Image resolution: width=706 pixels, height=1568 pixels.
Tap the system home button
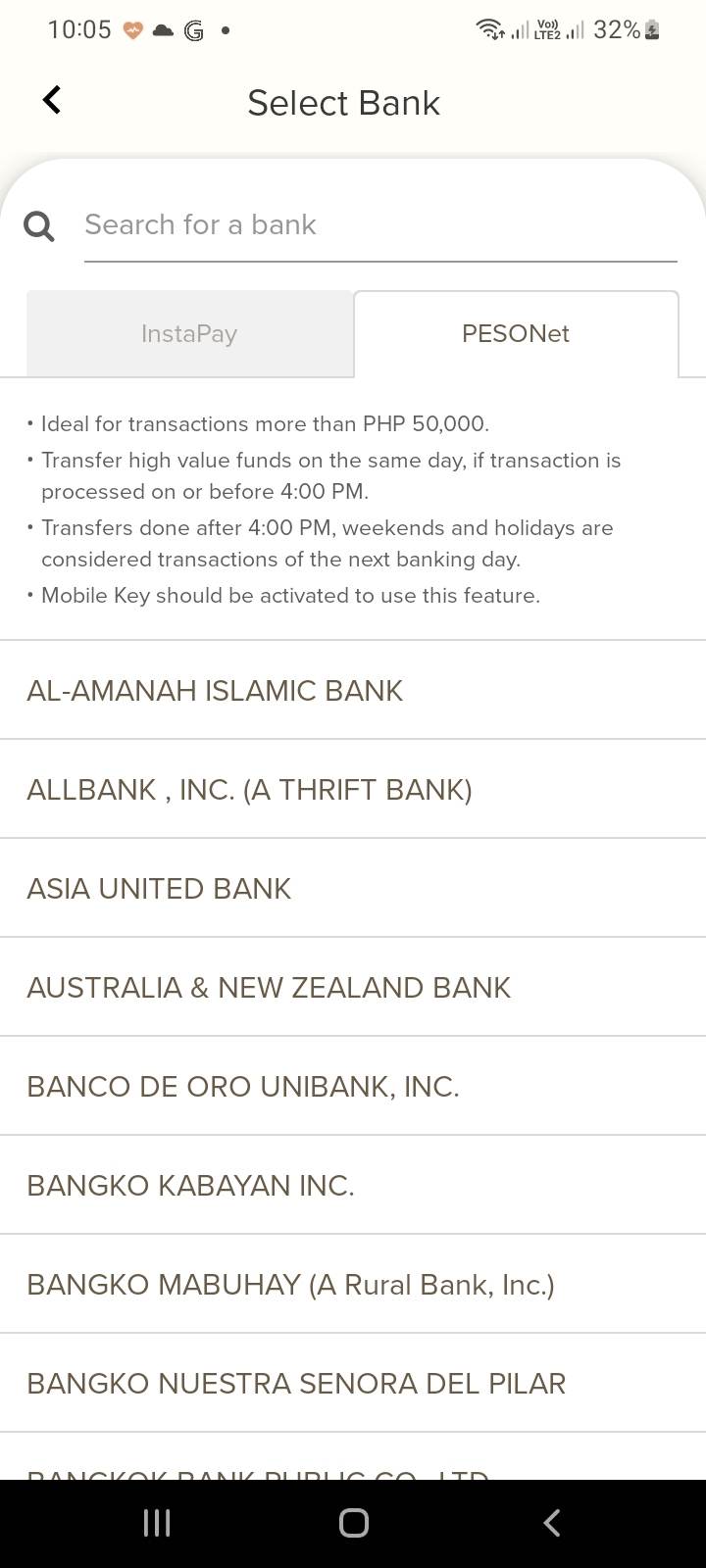(x=353, y=1522)
